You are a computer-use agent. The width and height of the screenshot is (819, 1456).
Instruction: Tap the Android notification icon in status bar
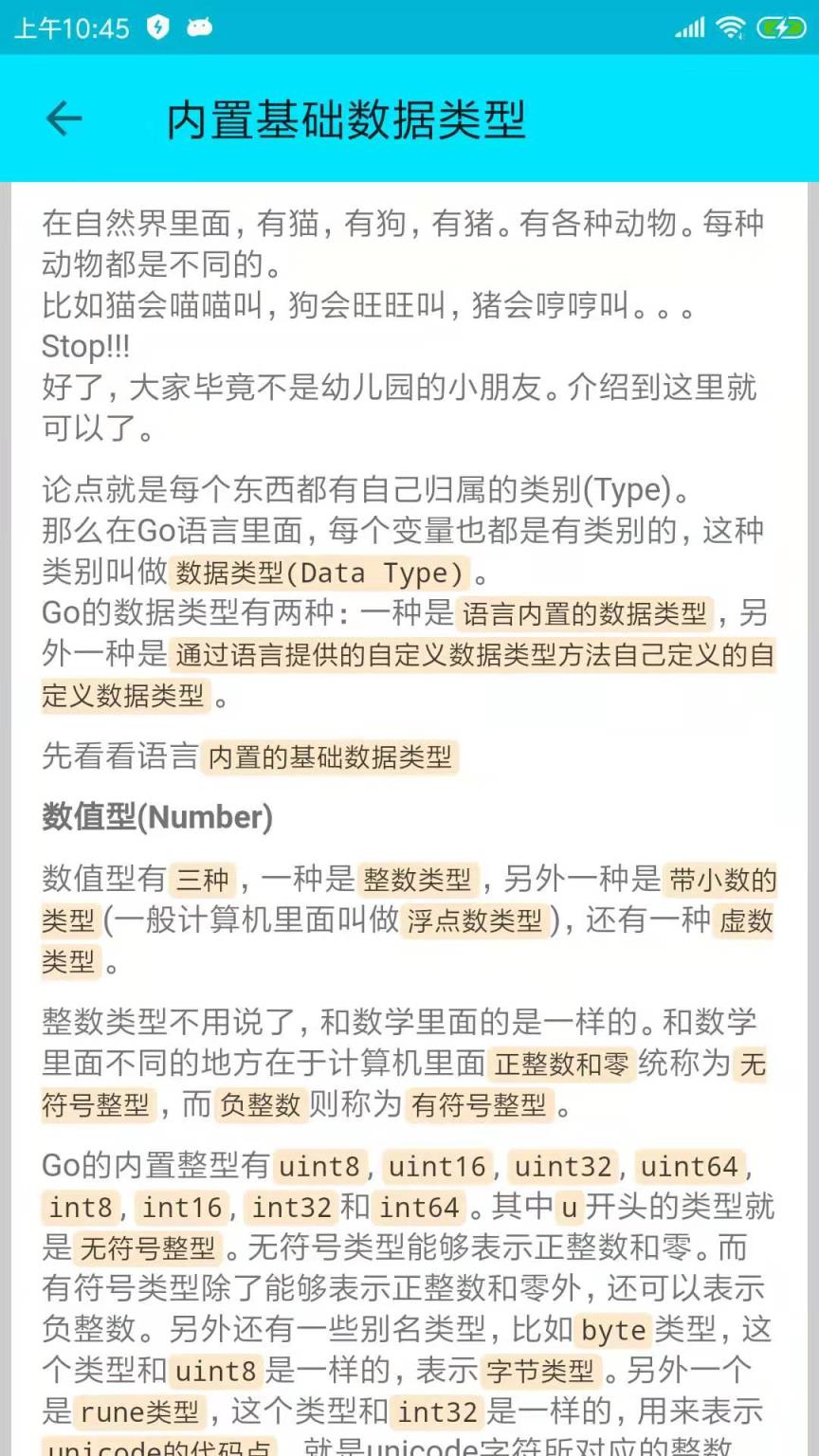(x=196, y=27)
